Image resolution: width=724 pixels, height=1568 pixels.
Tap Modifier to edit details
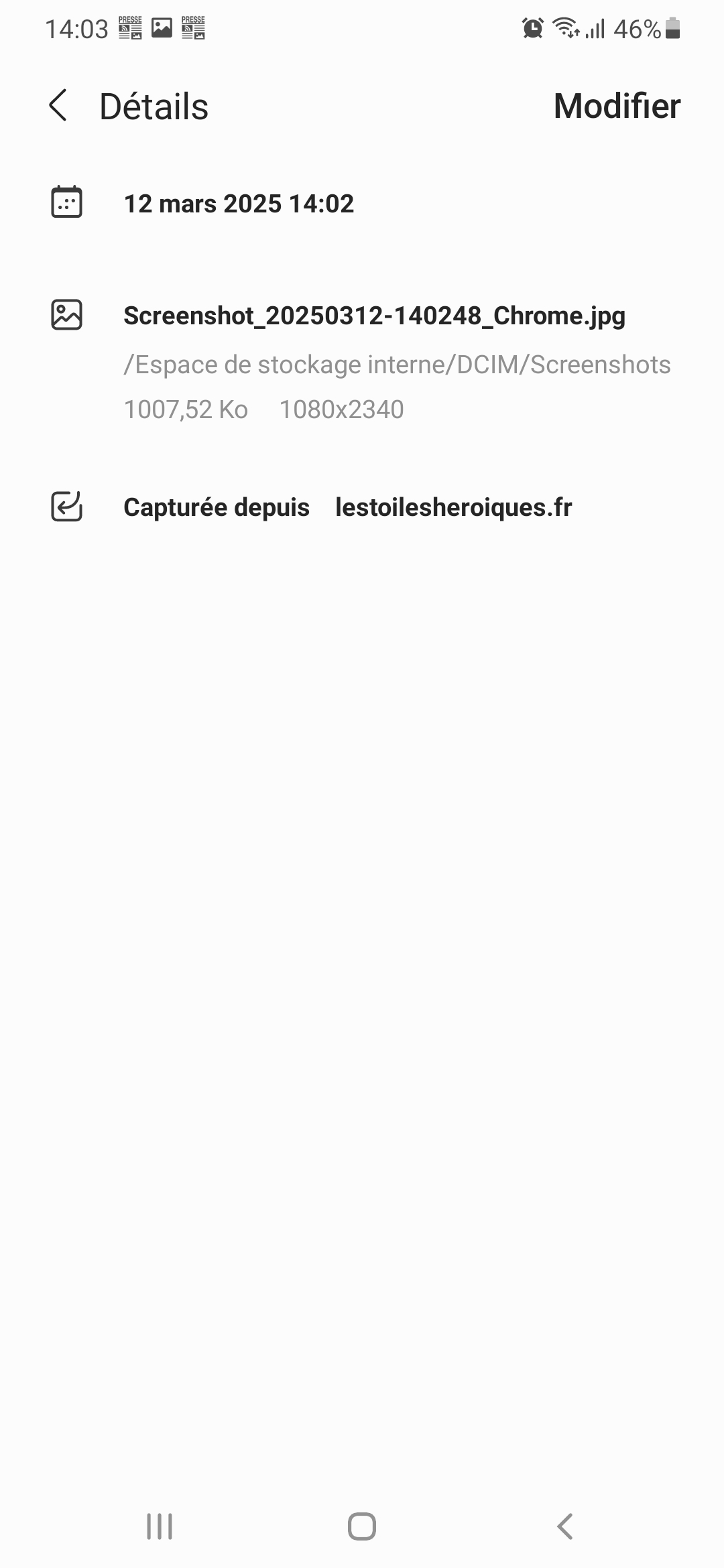point(616,106)
